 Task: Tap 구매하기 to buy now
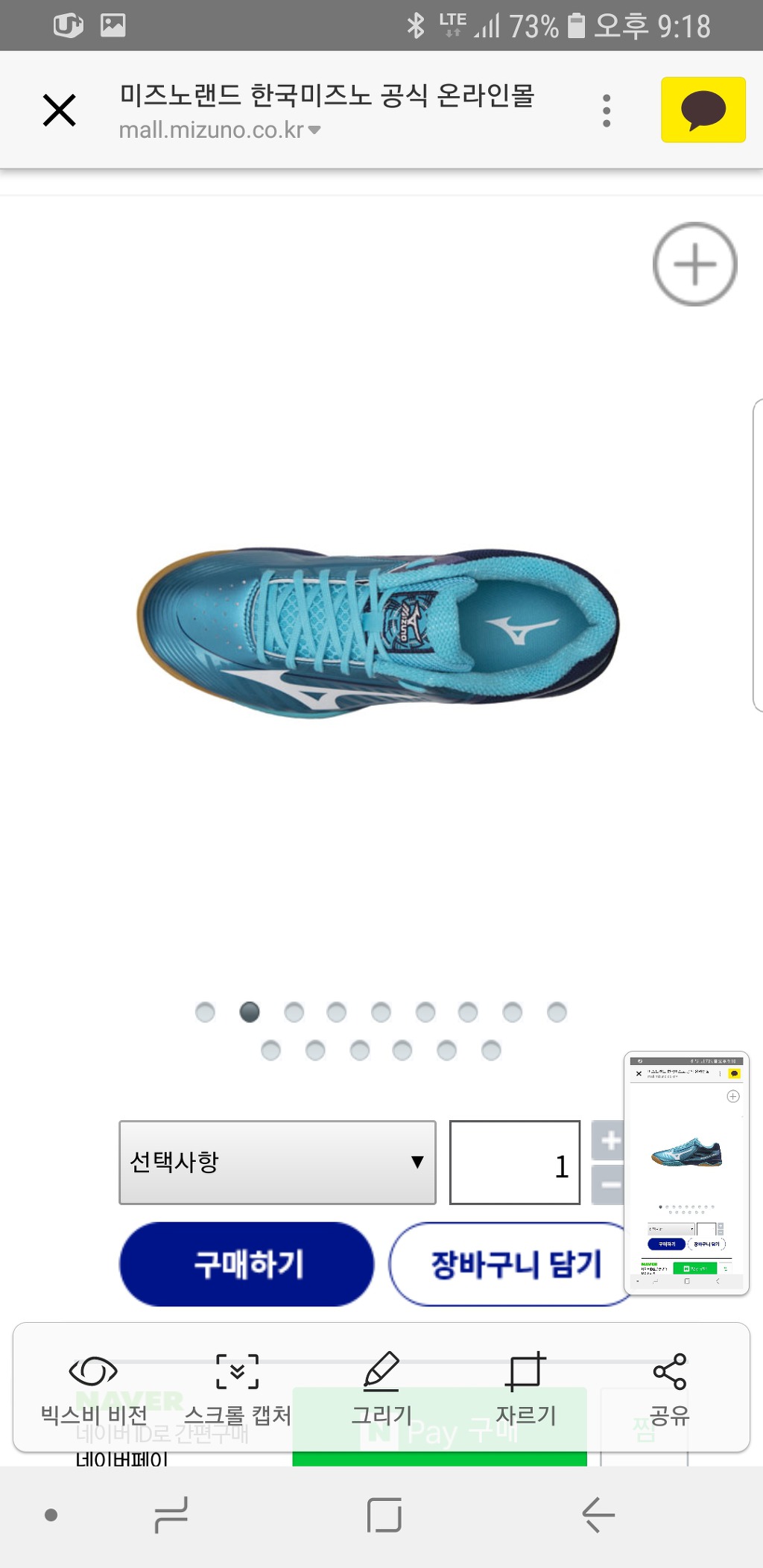(247, 1264)
